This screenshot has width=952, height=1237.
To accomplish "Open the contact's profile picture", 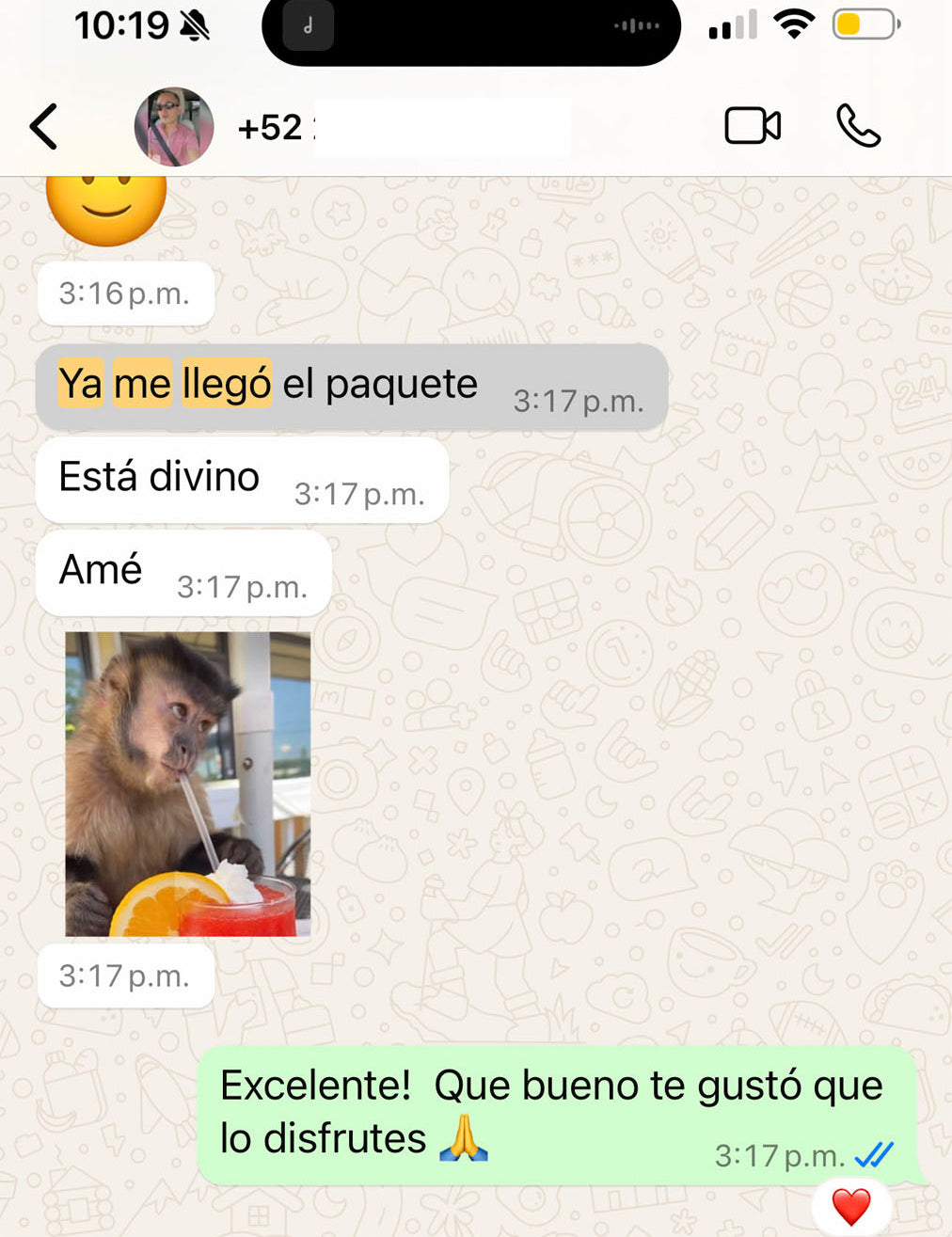I will pyautogui.click(x=174, y=127).
